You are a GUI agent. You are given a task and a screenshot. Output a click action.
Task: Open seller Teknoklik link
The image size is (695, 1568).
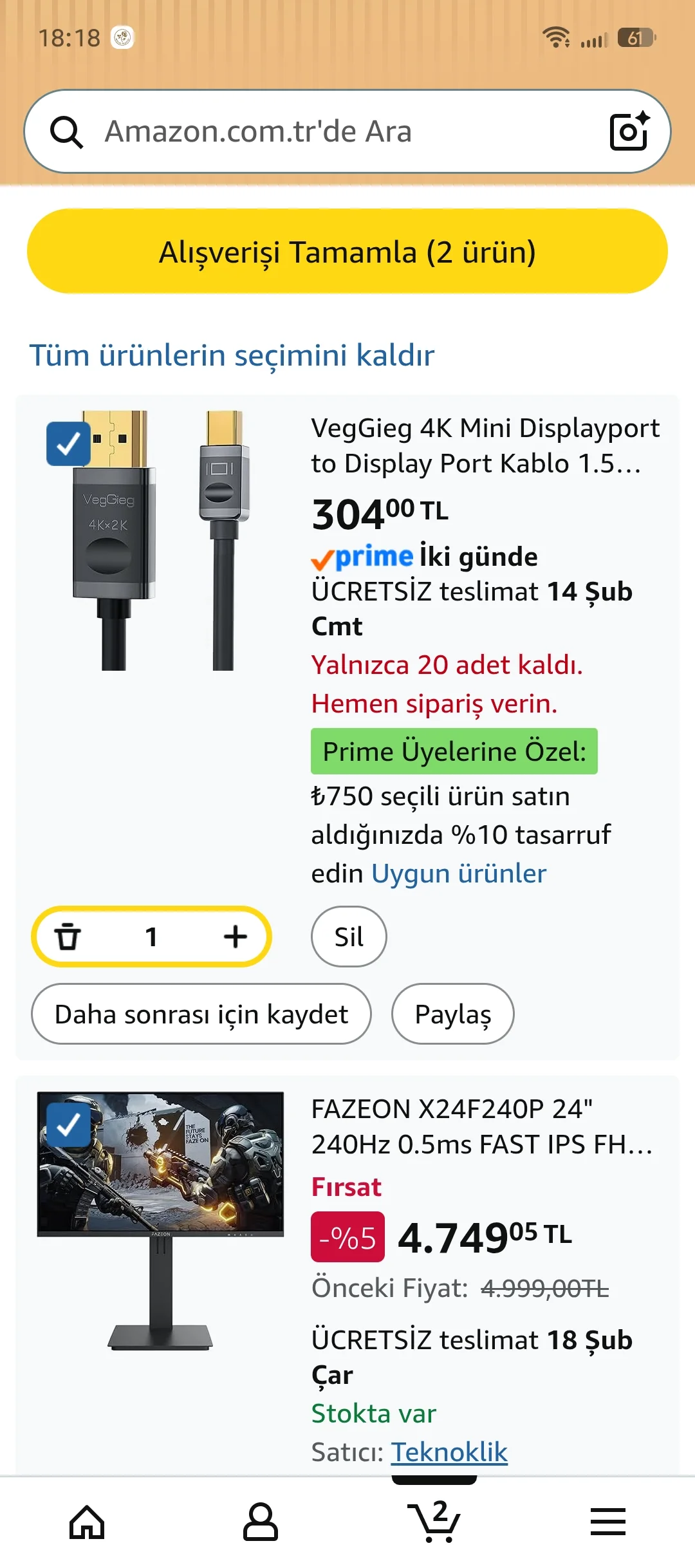point(449,1452)
